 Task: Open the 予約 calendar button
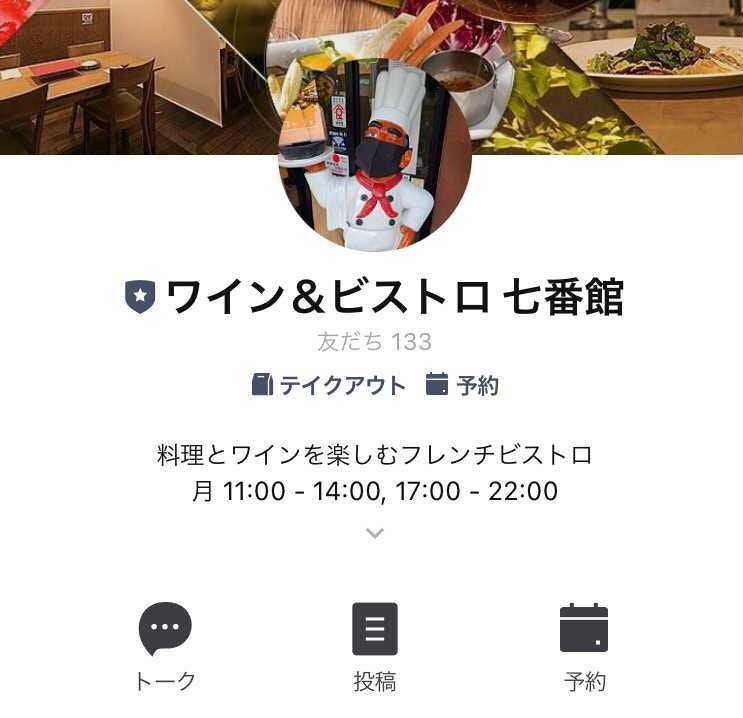[x=584, y=647]
